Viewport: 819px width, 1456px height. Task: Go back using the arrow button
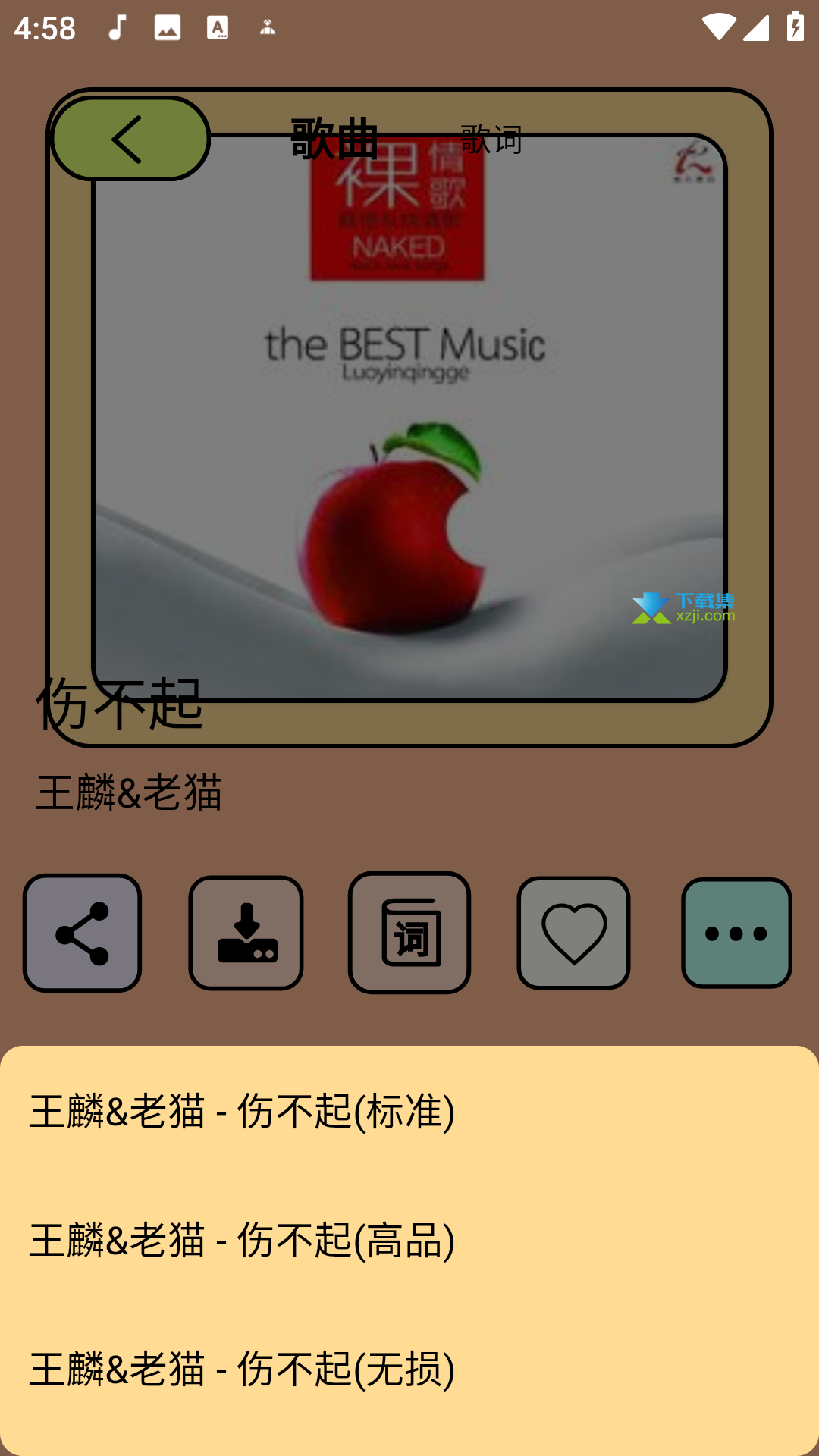pyautogui.click(x=130, y=139)
